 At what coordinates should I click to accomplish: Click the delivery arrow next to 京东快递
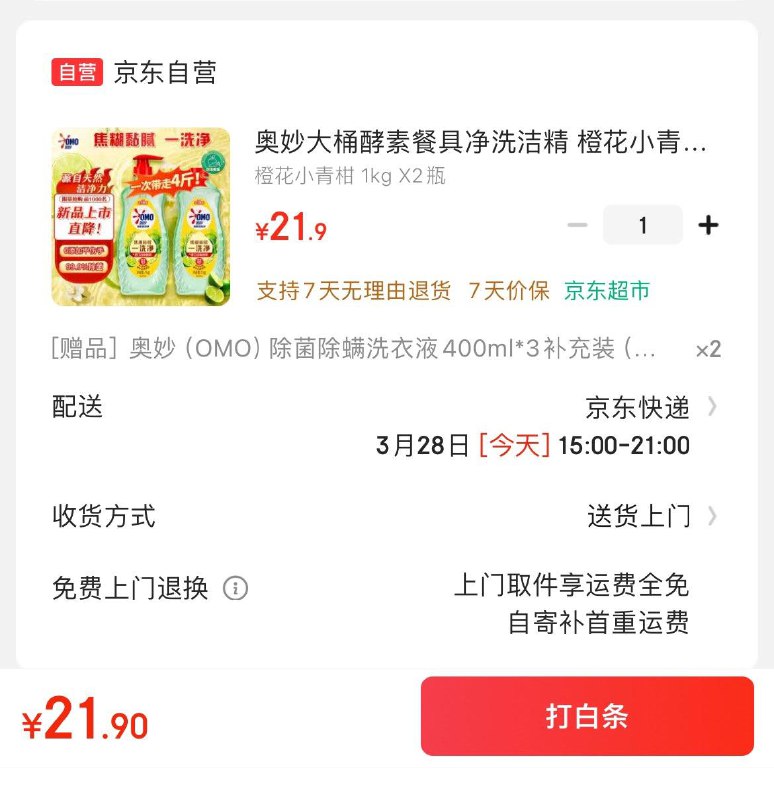[x=712, y=407]
